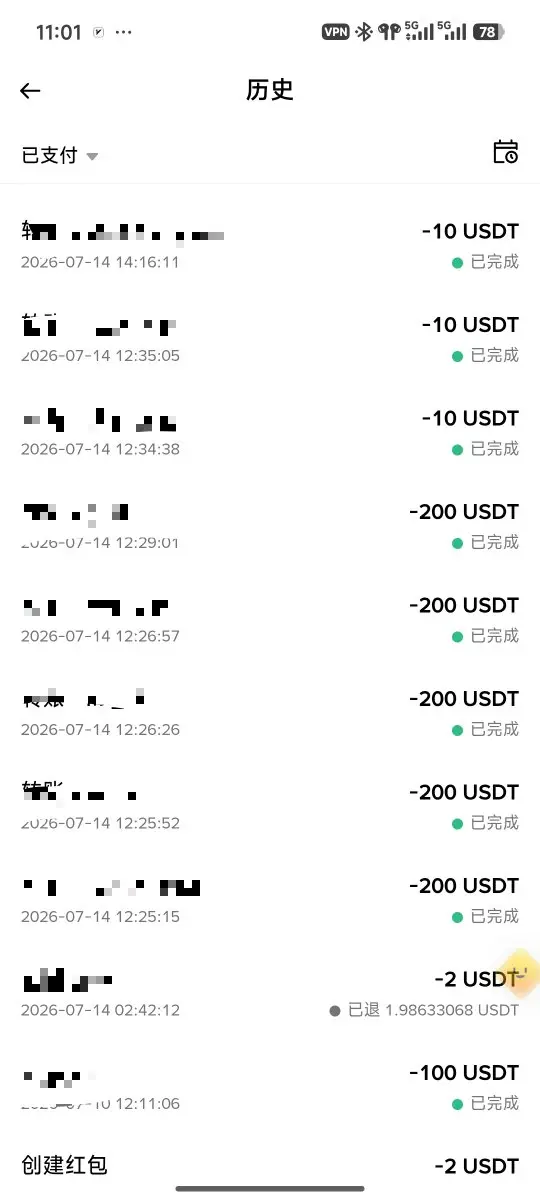
Task: View the -200 USDT record at 12:26:57
Action: click(270, 620)
